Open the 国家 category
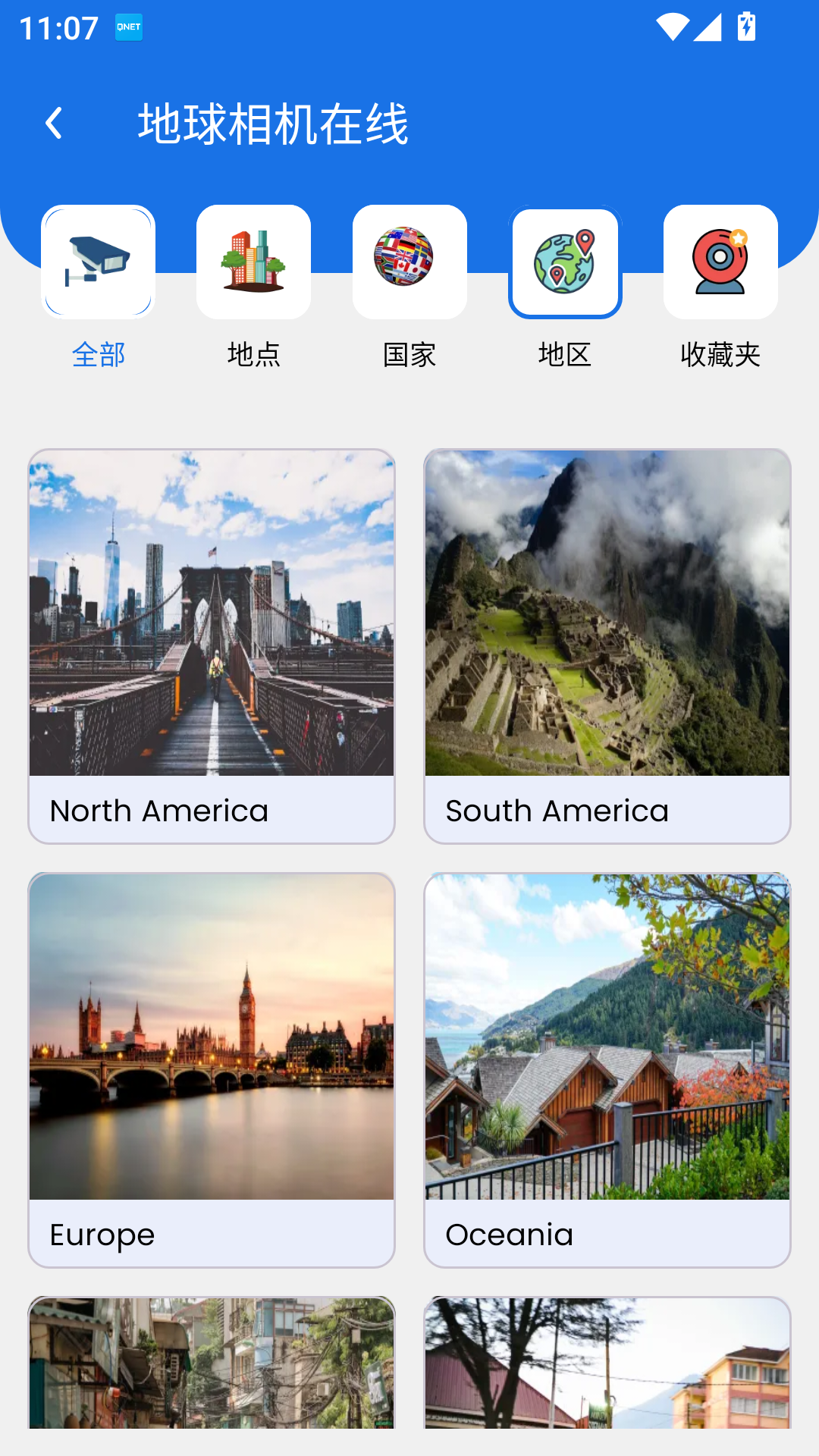The height and width of the screenshot is (1456, 819). [x=409, y=262]
